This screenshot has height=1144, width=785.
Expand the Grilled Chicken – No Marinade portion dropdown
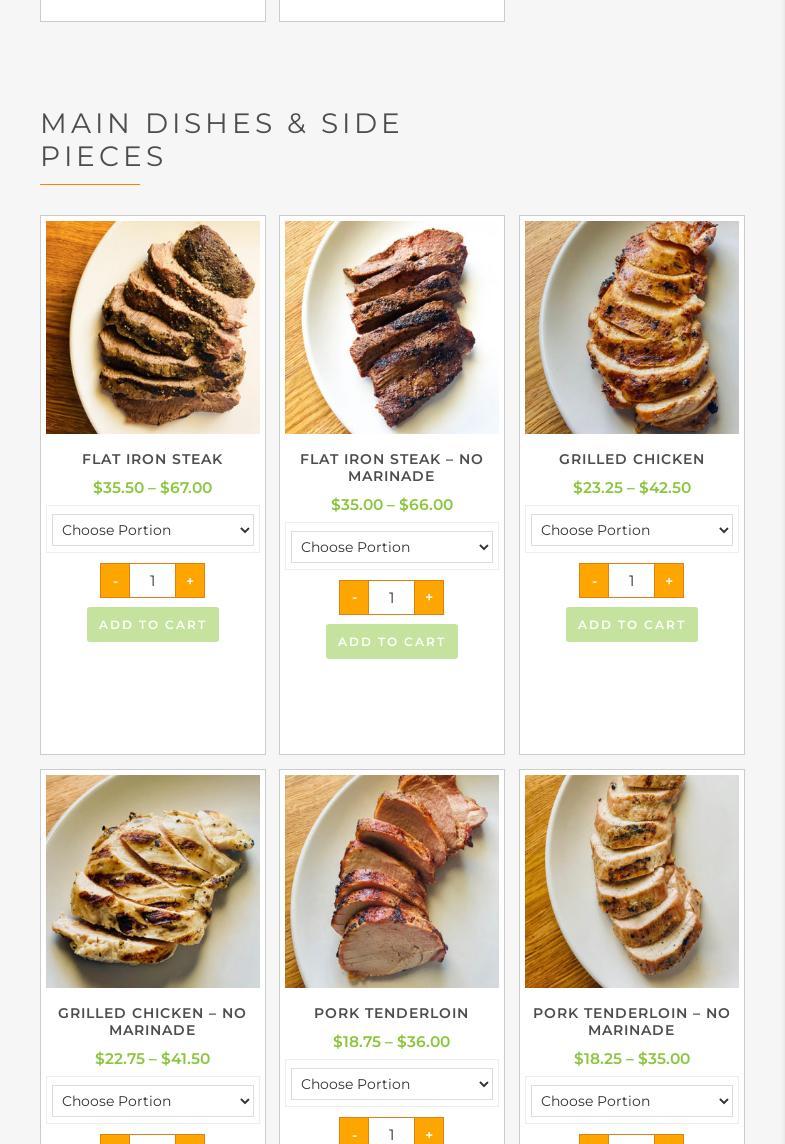[152, 1101]
